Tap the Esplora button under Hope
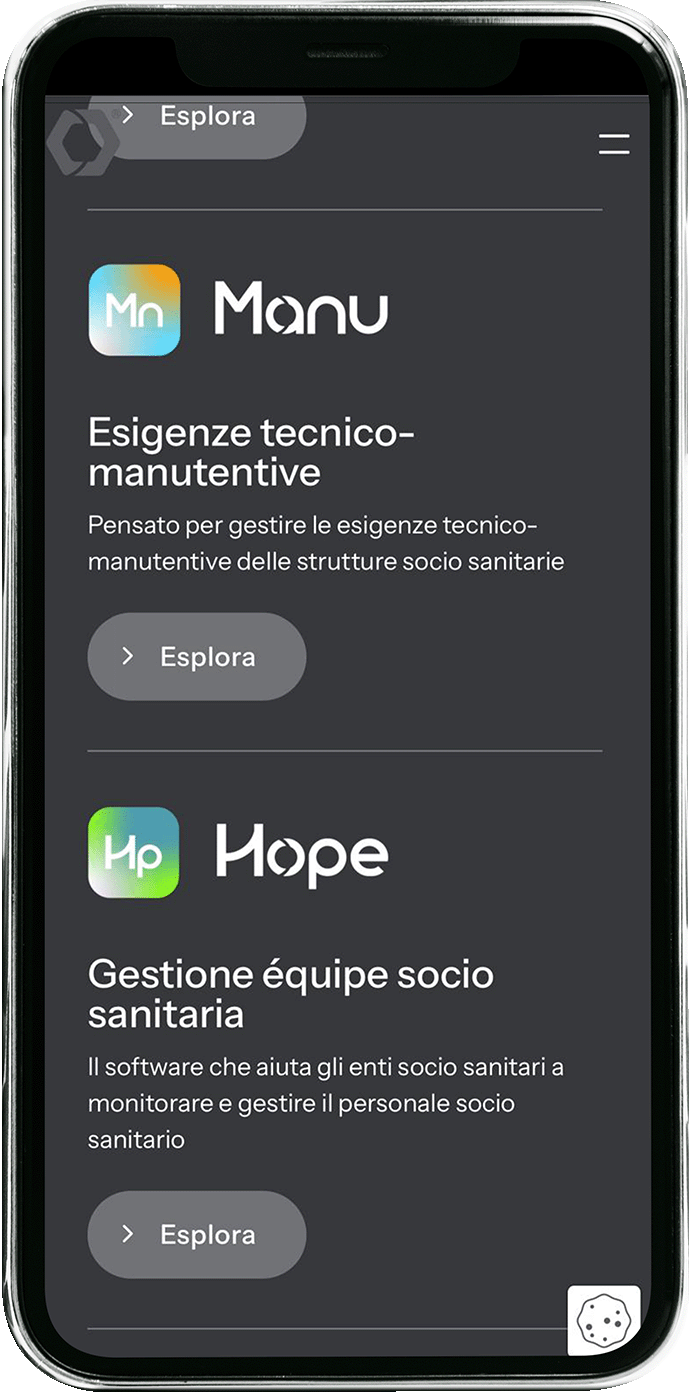This screenshot has height=1395, width=693. (x=197, y=1235)
